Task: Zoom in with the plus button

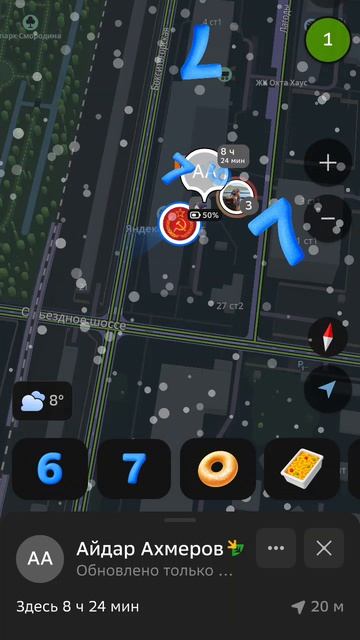Action: click(328, 163)
